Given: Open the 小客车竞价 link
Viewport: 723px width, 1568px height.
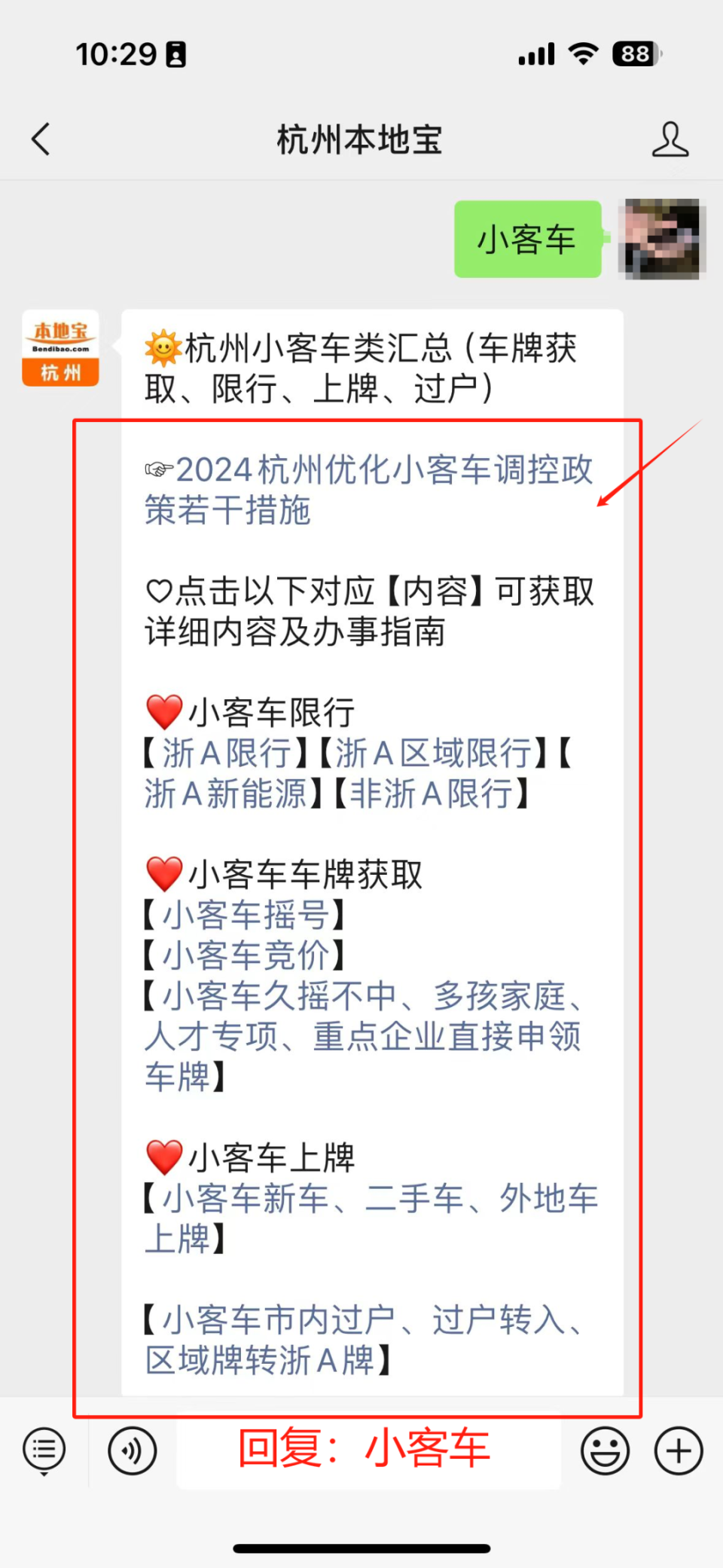Looking at the screenshot, I should pos(246,955).
